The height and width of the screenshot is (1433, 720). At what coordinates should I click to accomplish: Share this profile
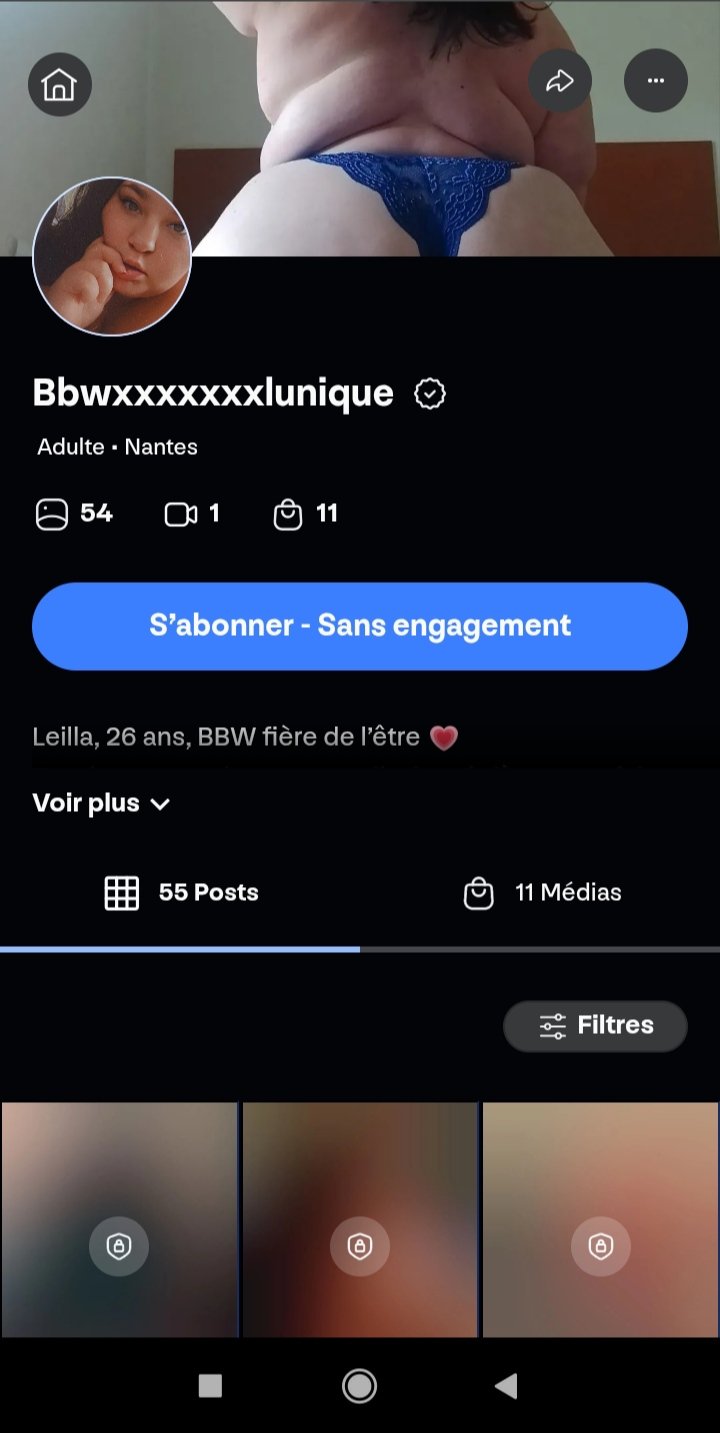coord(560,81)
